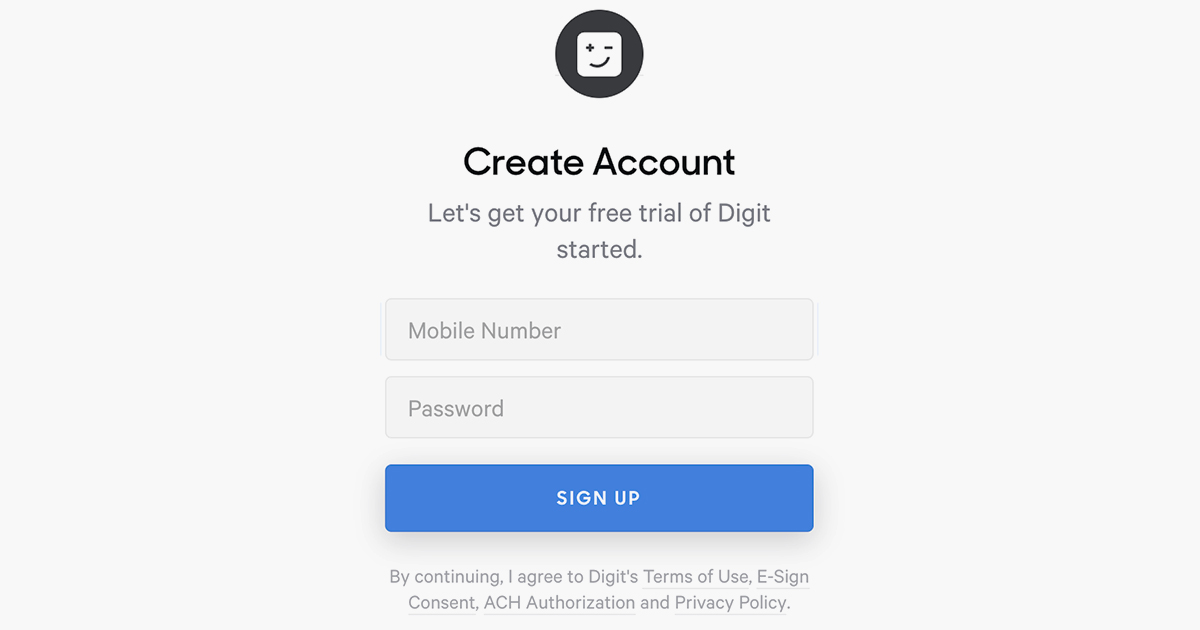Tap the Password input field
1200x630 pixels.
pyautogui.click(x=598, y=408)
